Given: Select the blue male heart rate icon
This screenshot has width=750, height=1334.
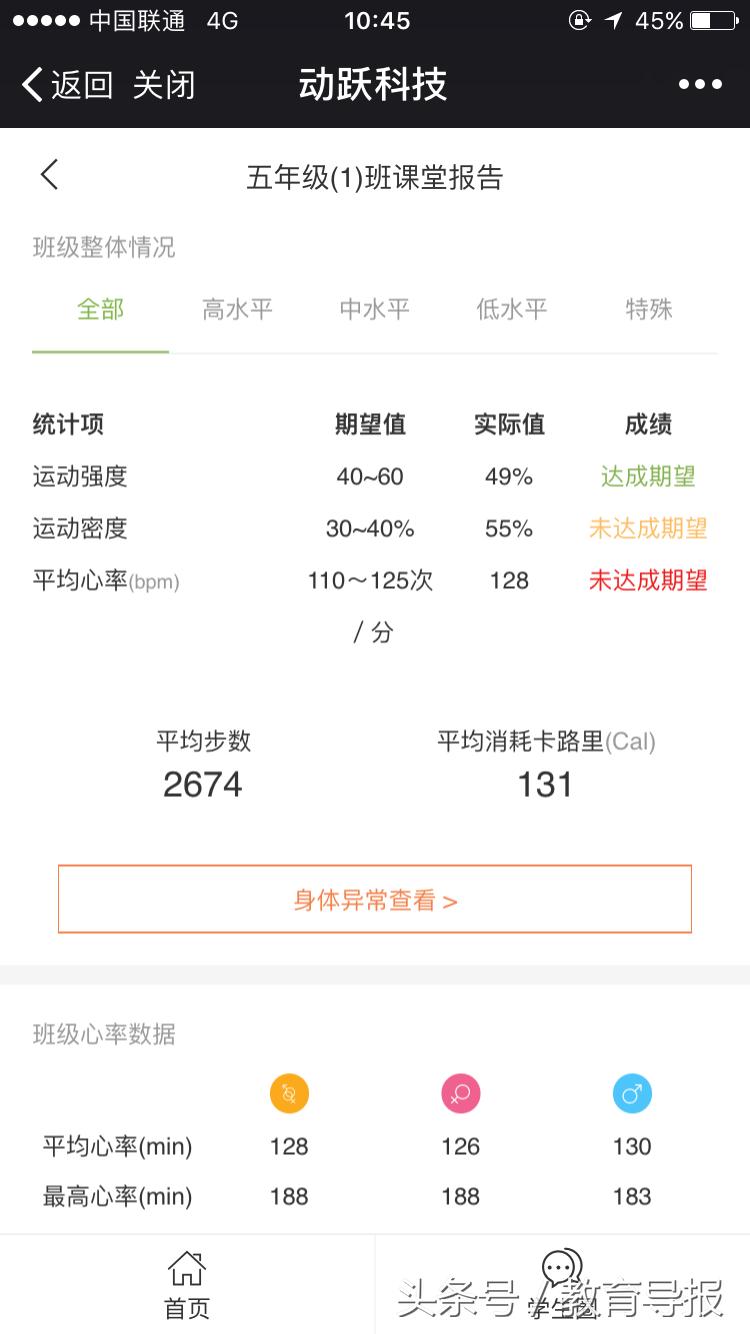Looking at the screenshot, I should [631, 1093].
